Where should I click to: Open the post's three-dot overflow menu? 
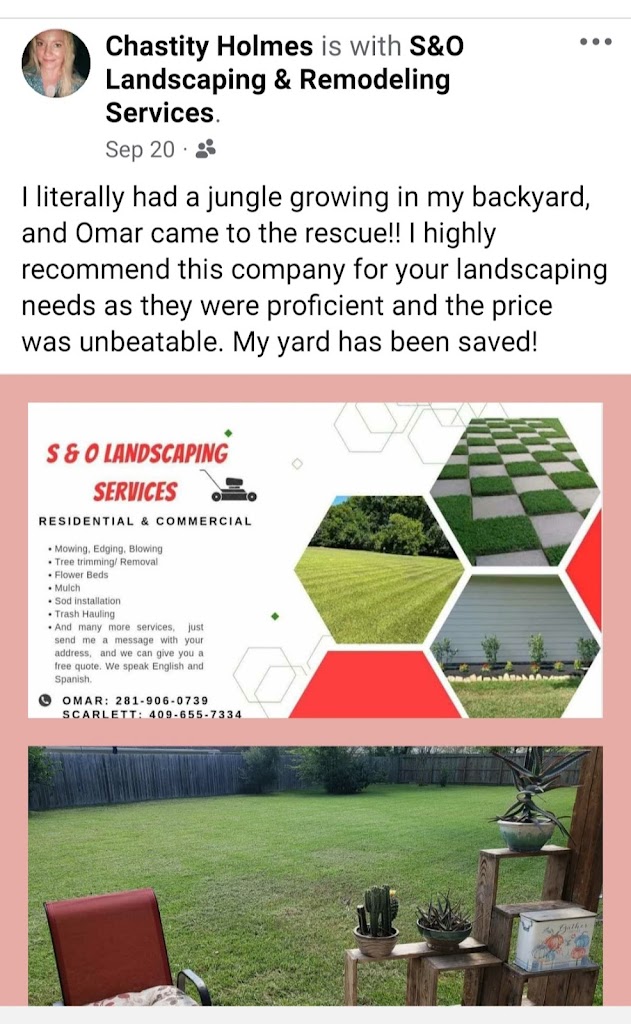click(595, 42)
